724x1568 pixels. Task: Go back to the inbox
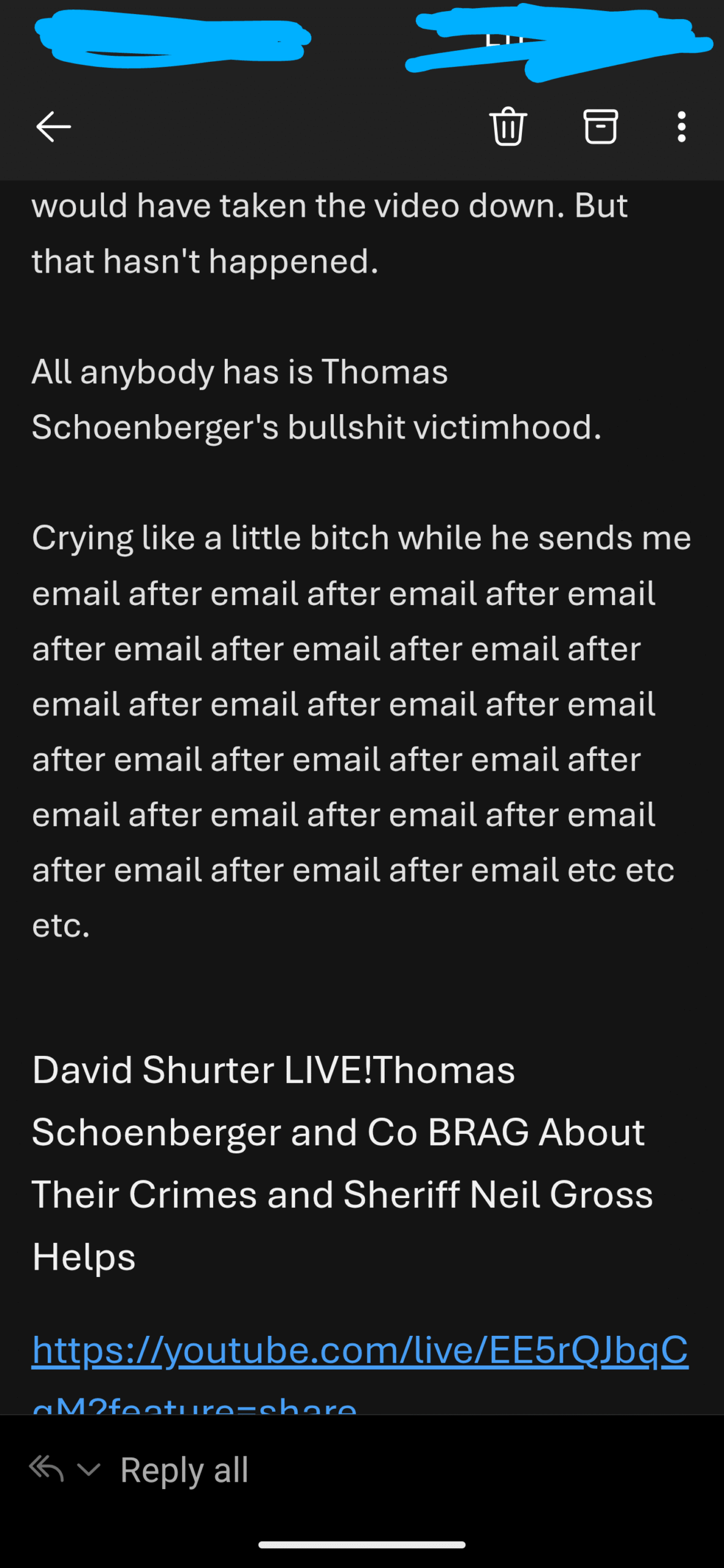pyautogui.click(x=53, y=127)
